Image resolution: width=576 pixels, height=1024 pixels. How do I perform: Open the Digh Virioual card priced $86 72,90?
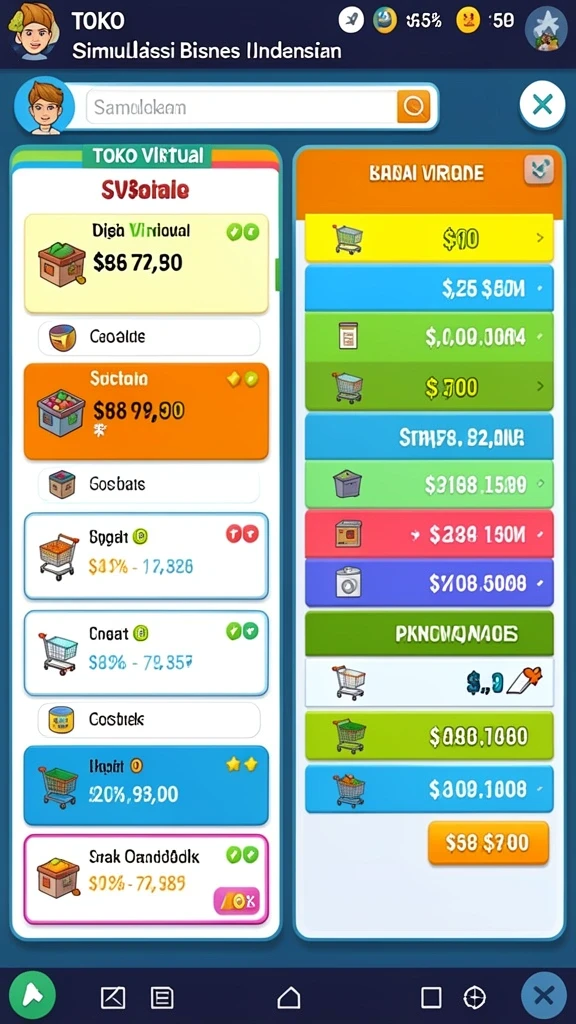click(146, 263)
